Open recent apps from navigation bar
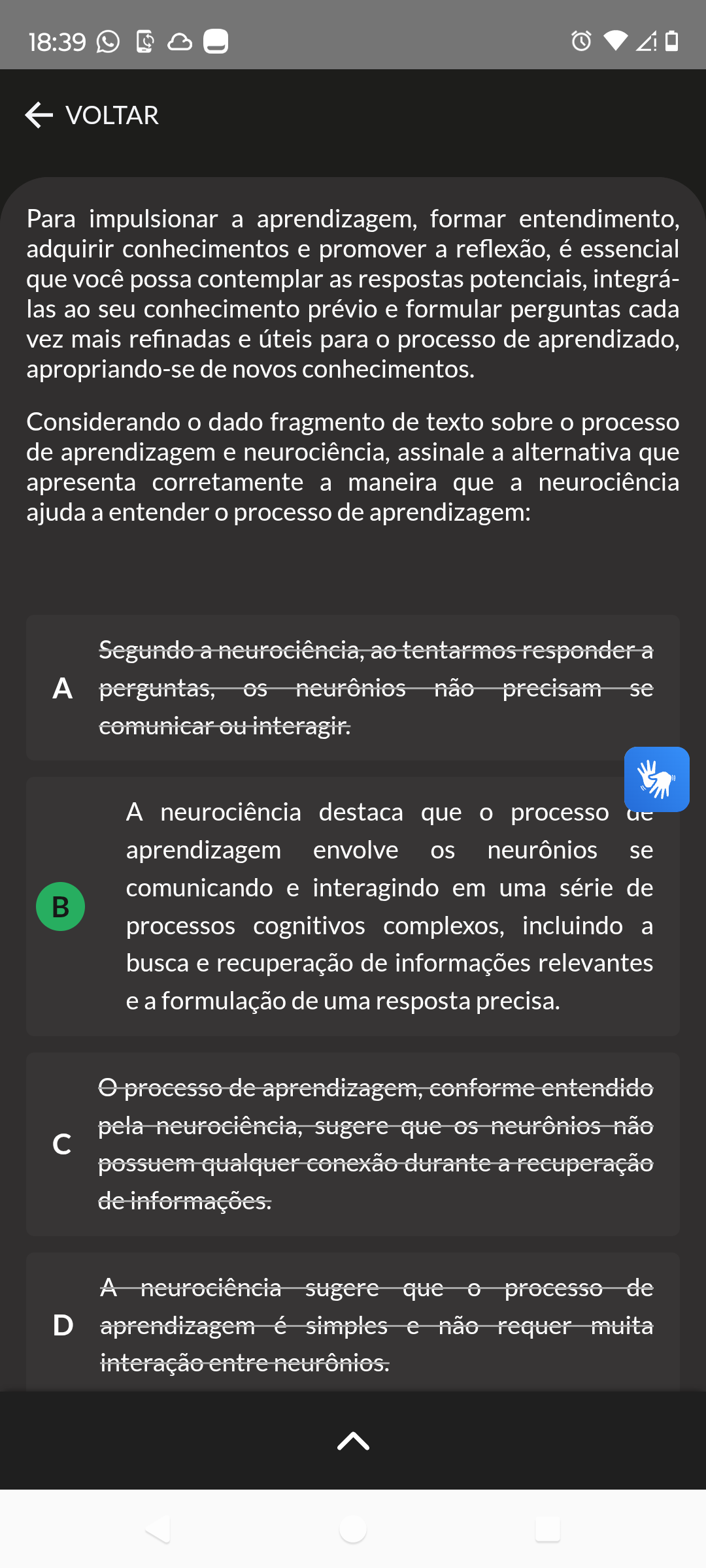Screen dimensions: 706x1568 [548, 1529]
